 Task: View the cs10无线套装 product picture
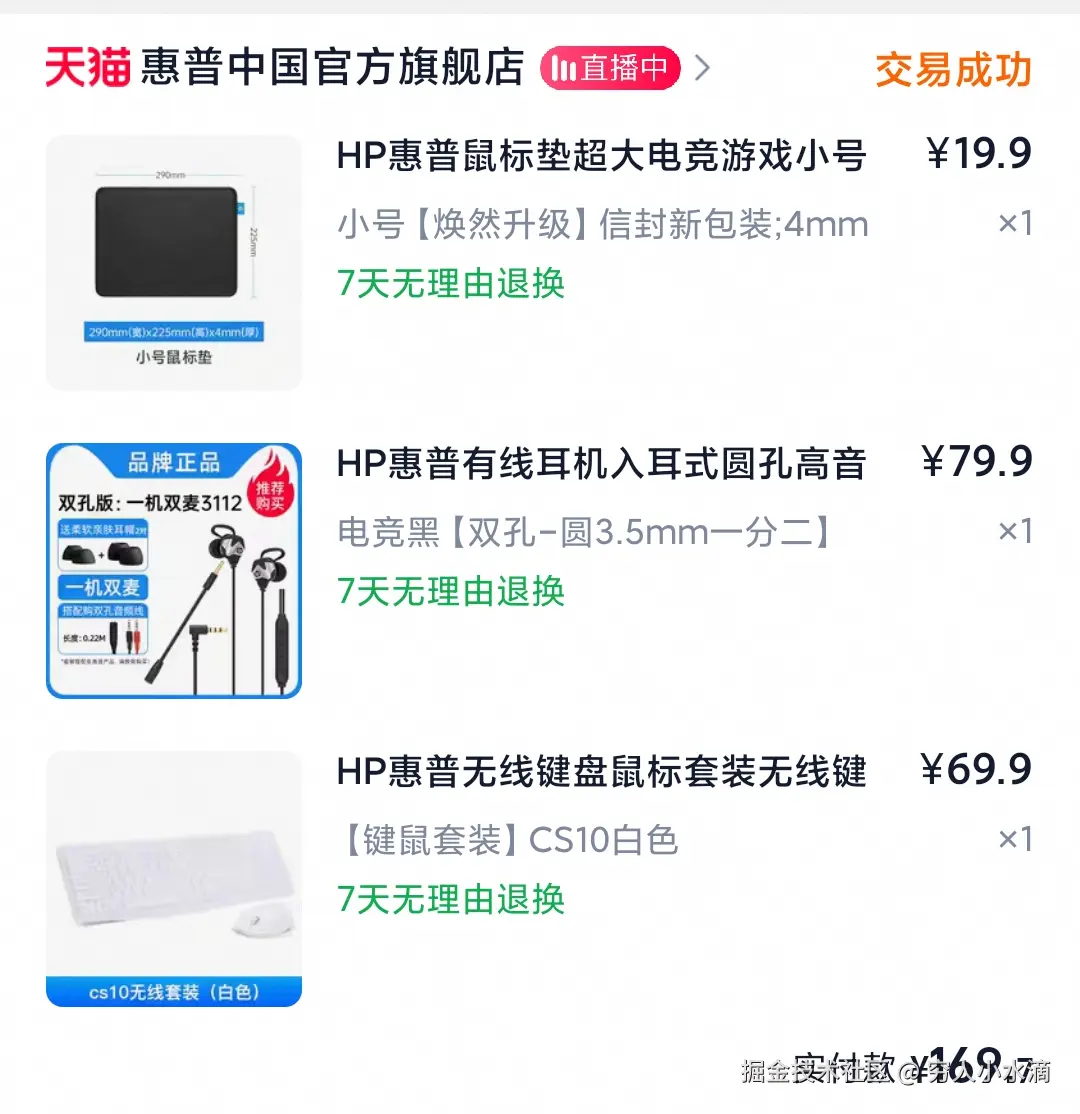click(174, 878)
